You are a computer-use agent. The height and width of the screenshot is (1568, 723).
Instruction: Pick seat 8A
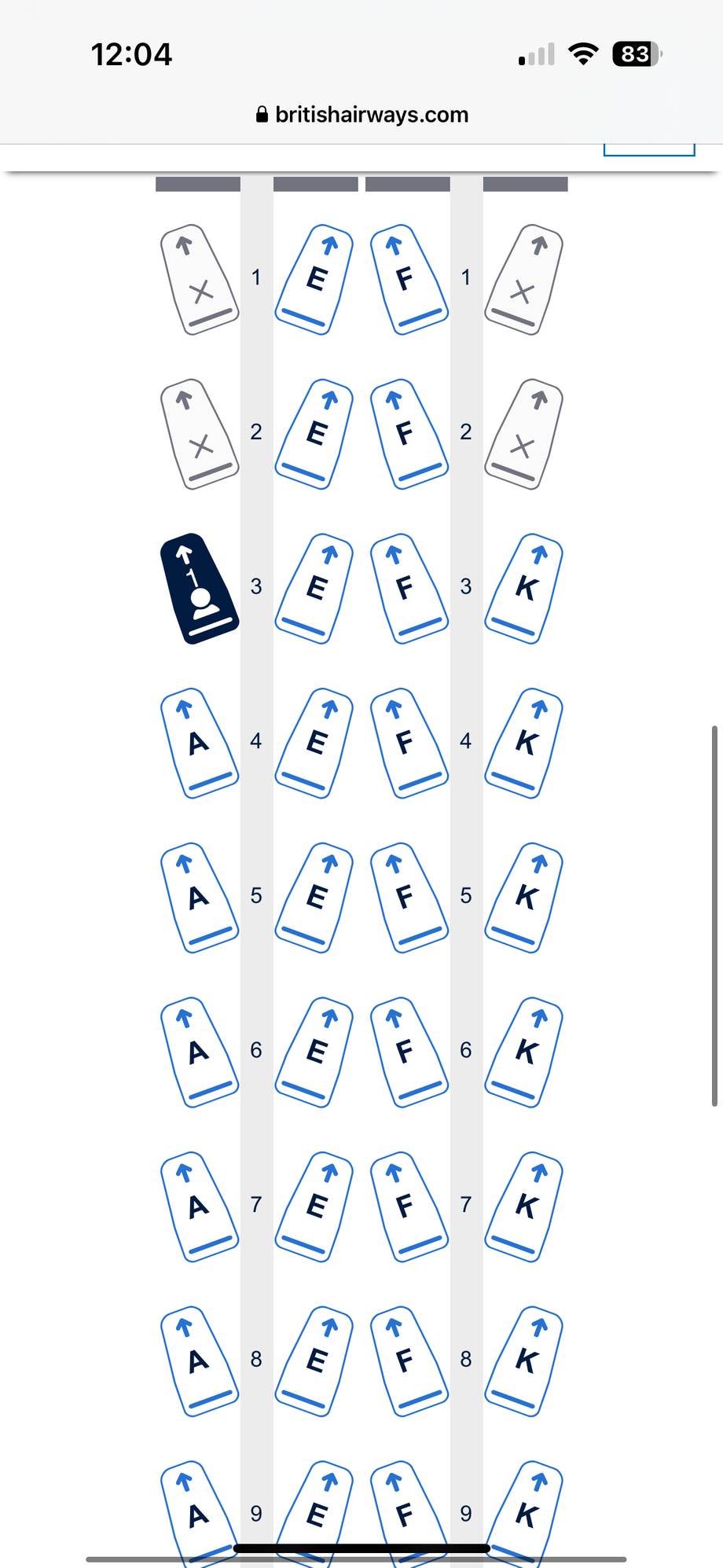[199, 1361]
